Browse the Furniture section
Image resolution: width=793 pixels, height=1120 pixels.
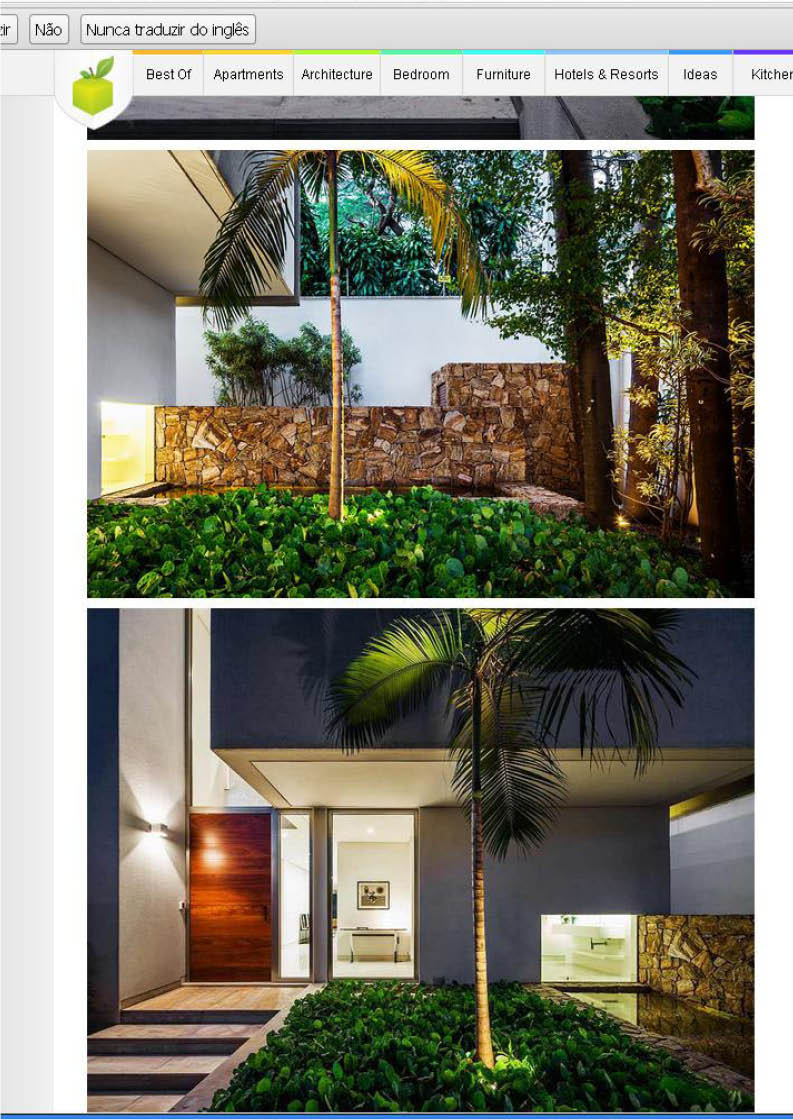tap(503, 74)
